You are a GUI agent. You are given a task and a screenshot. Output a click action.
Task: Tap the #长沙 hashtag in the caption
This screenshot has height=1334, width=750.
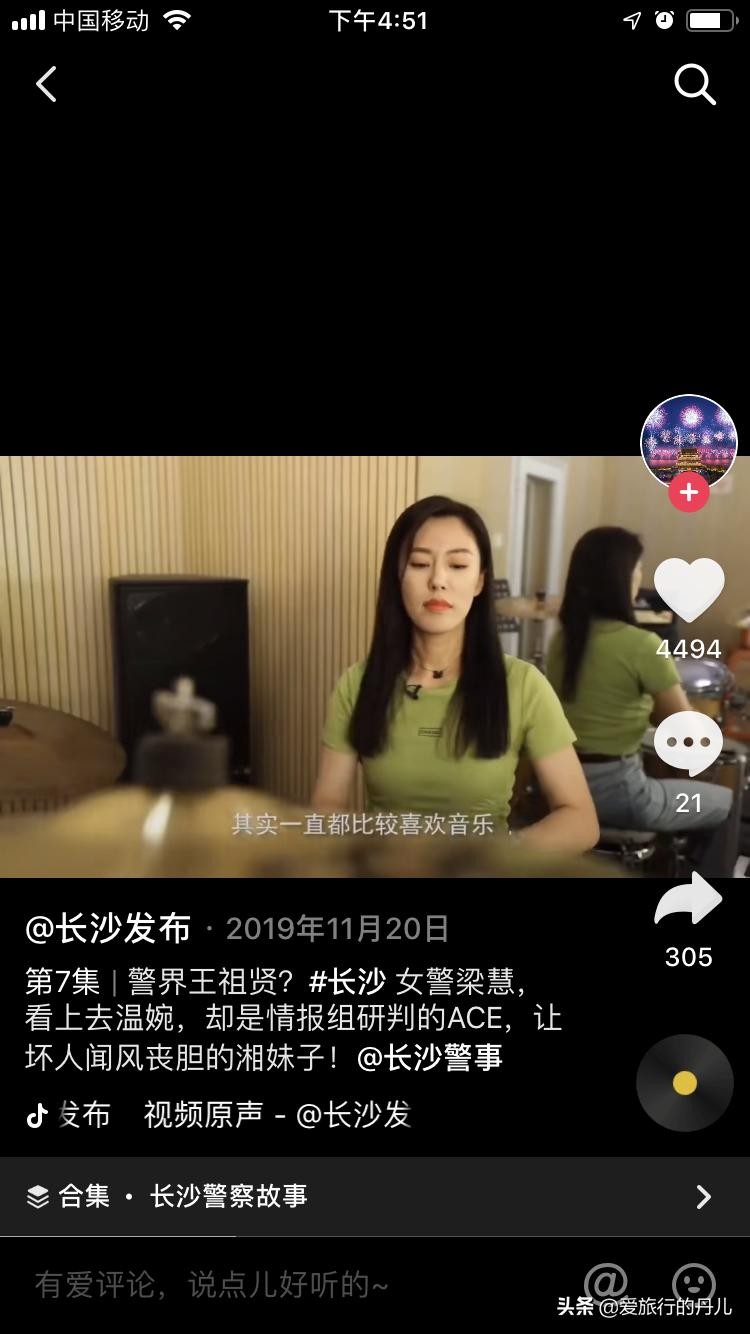pos(347,981)
